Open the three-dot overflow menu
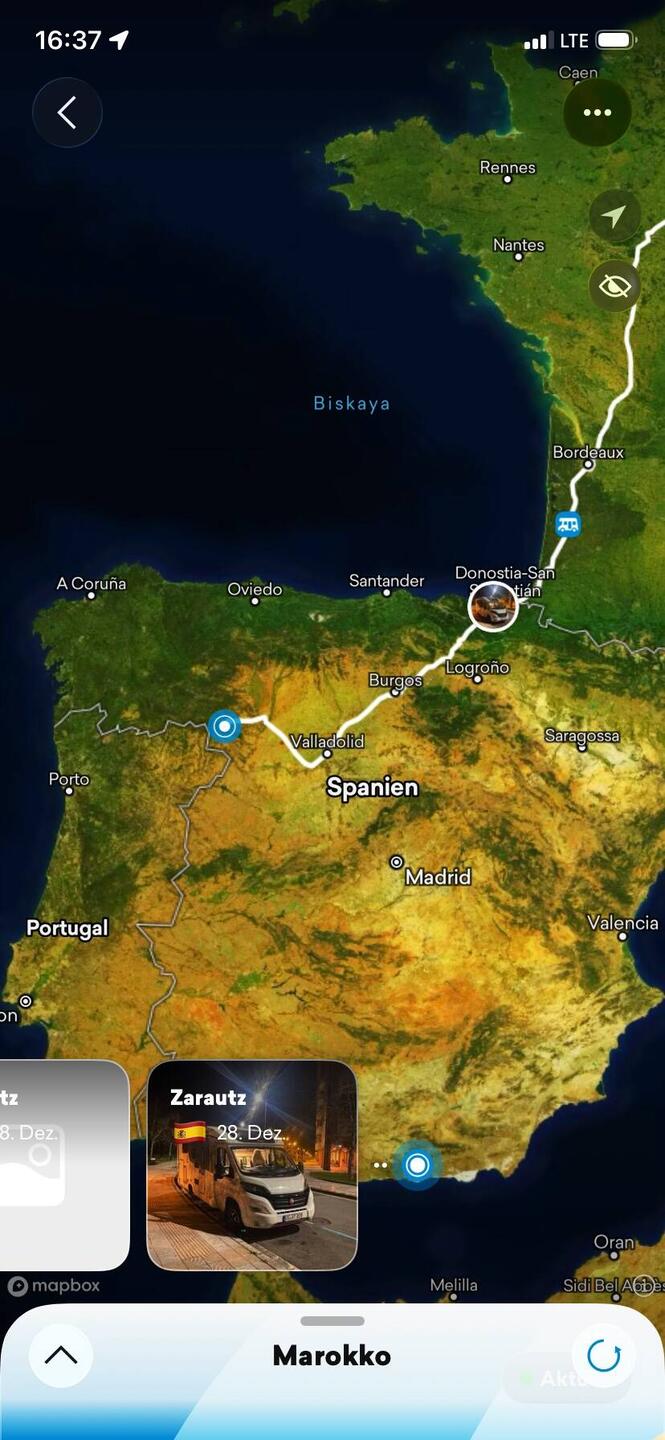The height and width of the screenshot is (1440, 665). click(x=597, y=113)
